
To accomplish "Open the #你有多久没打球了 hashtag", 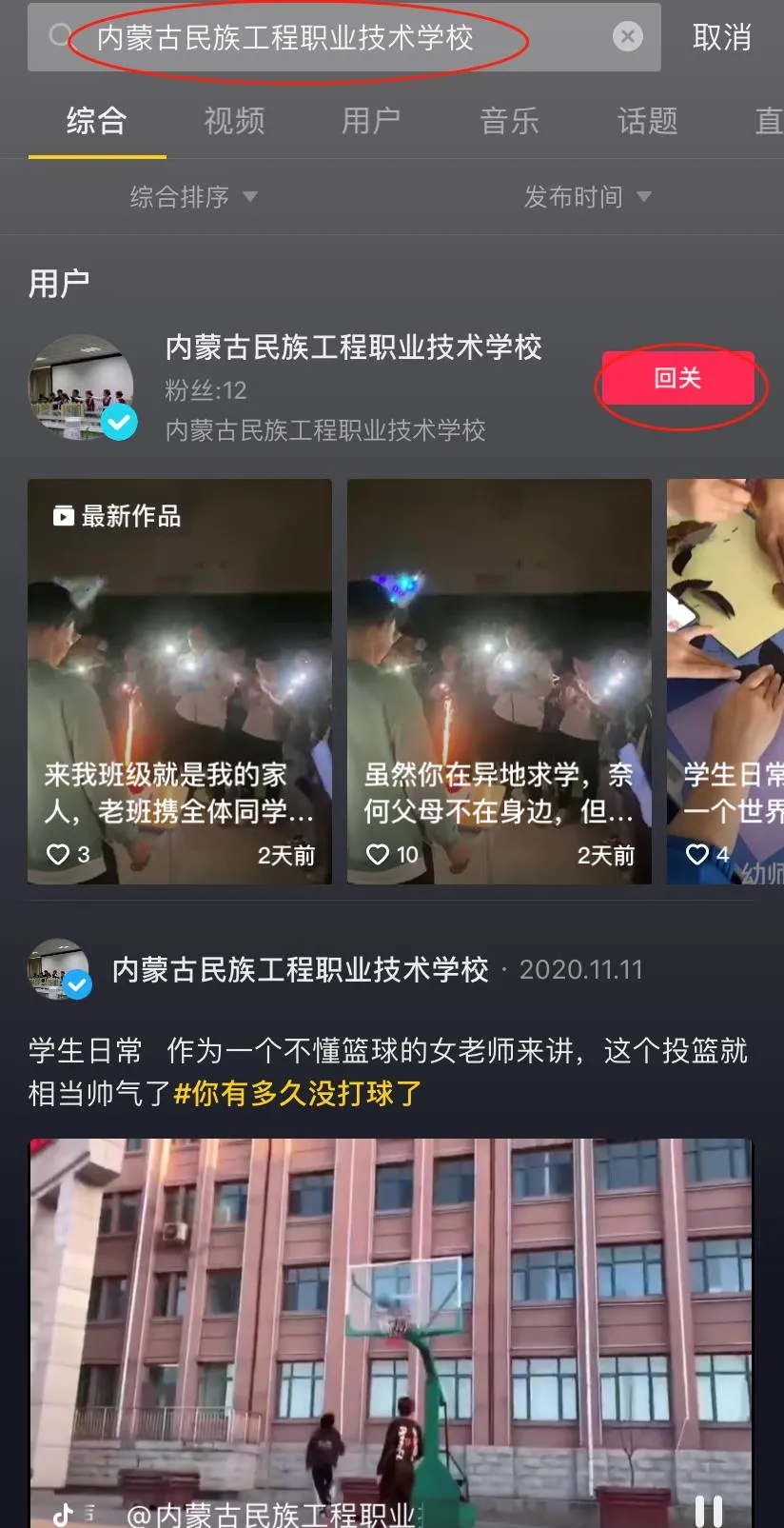I will pyautogui.click(x=298, y=1093).
